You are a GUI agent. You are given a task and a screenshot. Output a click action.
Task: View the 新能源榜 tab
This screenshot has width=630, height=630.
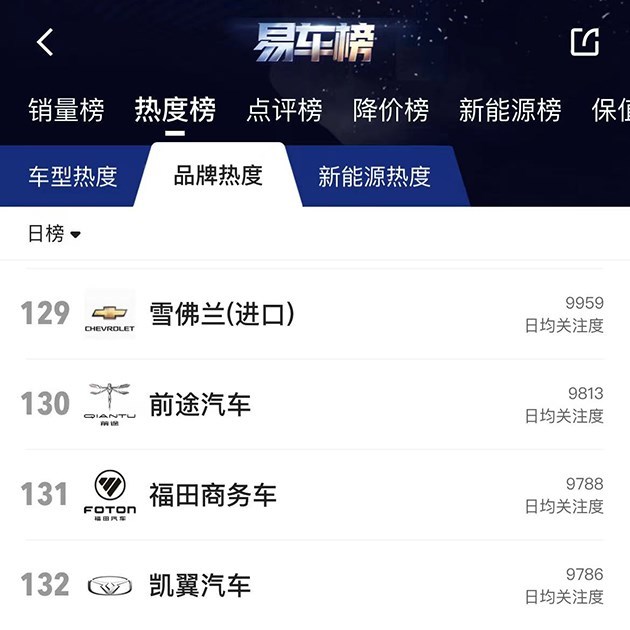[x=510, y=110]
